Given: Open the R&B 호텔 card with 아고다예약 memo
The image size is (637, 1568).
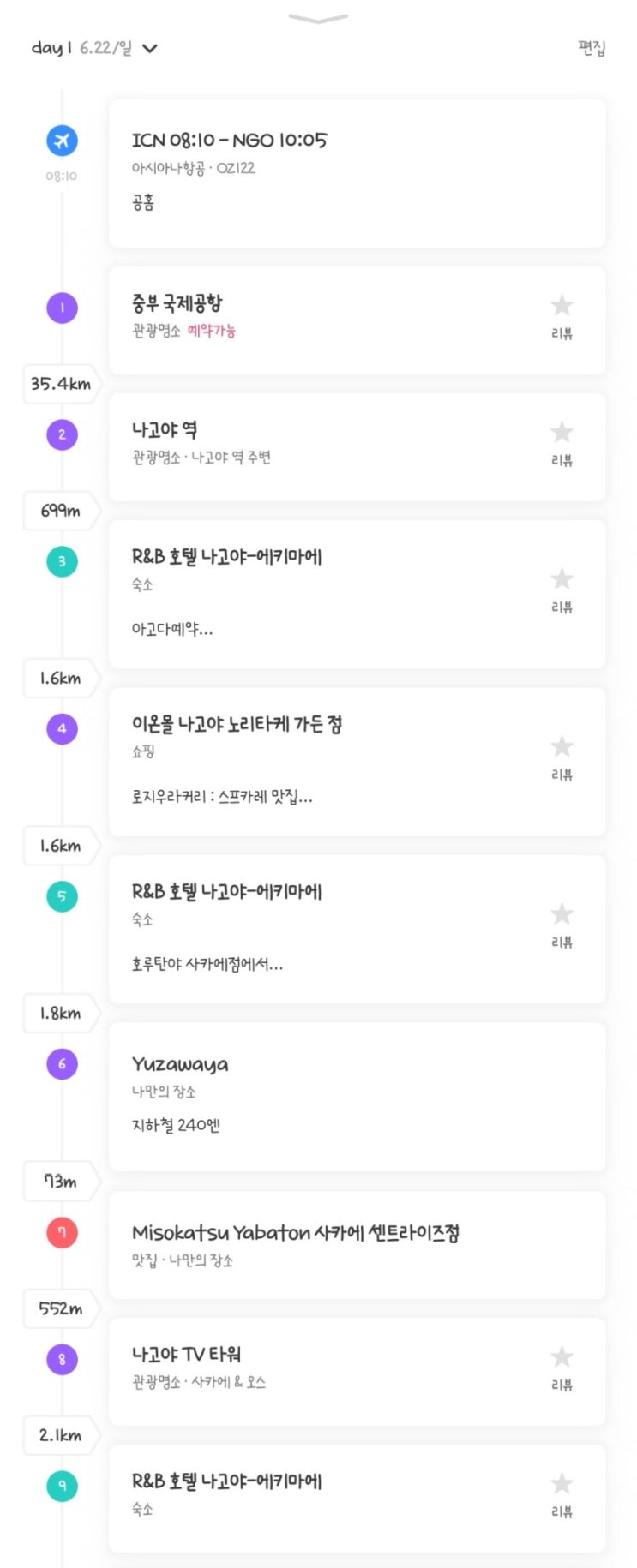Looking at the screenshot, I should pyautogui.click(x=326, y=593).
